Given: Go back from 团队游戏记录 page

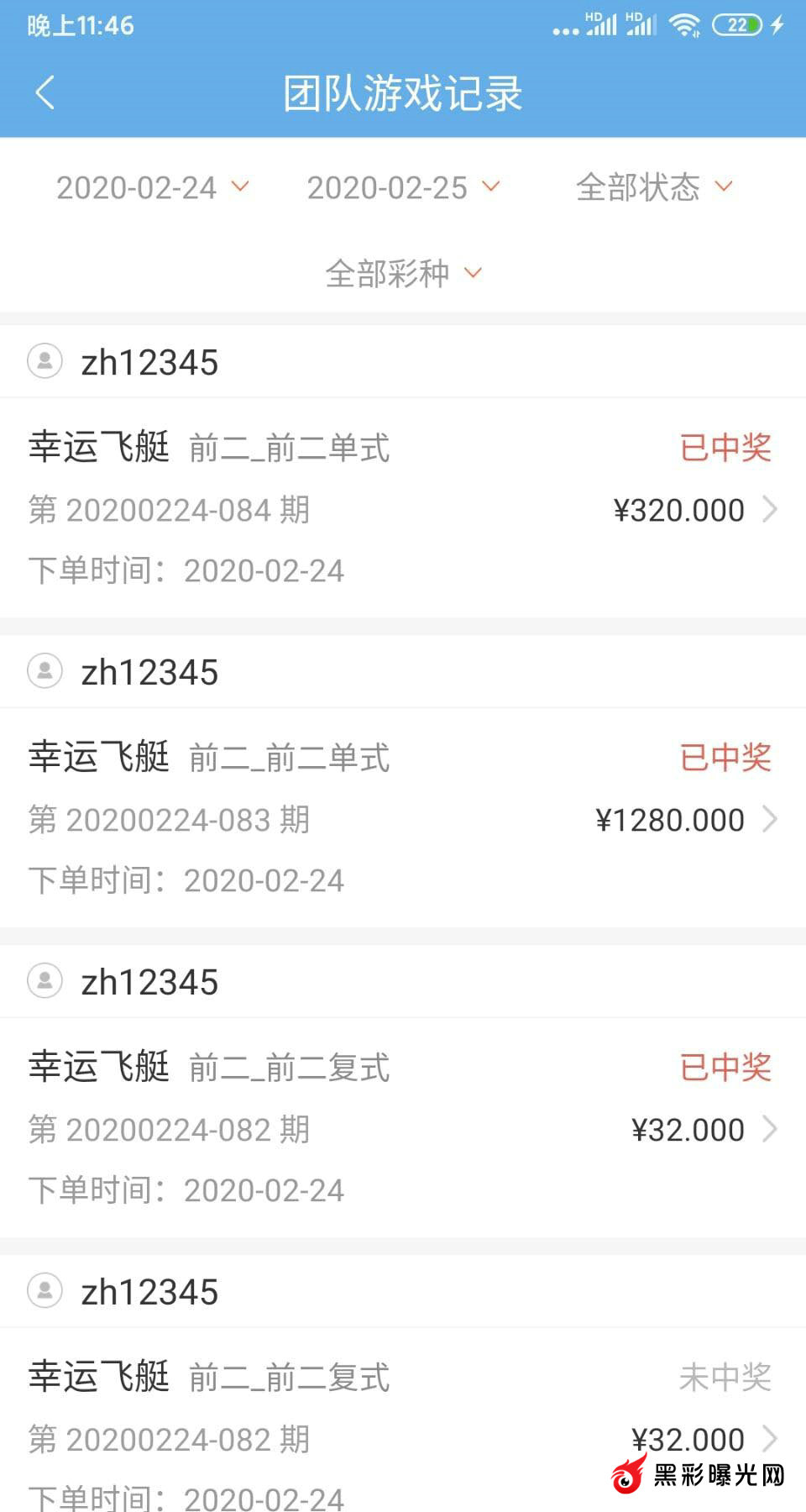Looking at the screenshot, I should 45,92.
